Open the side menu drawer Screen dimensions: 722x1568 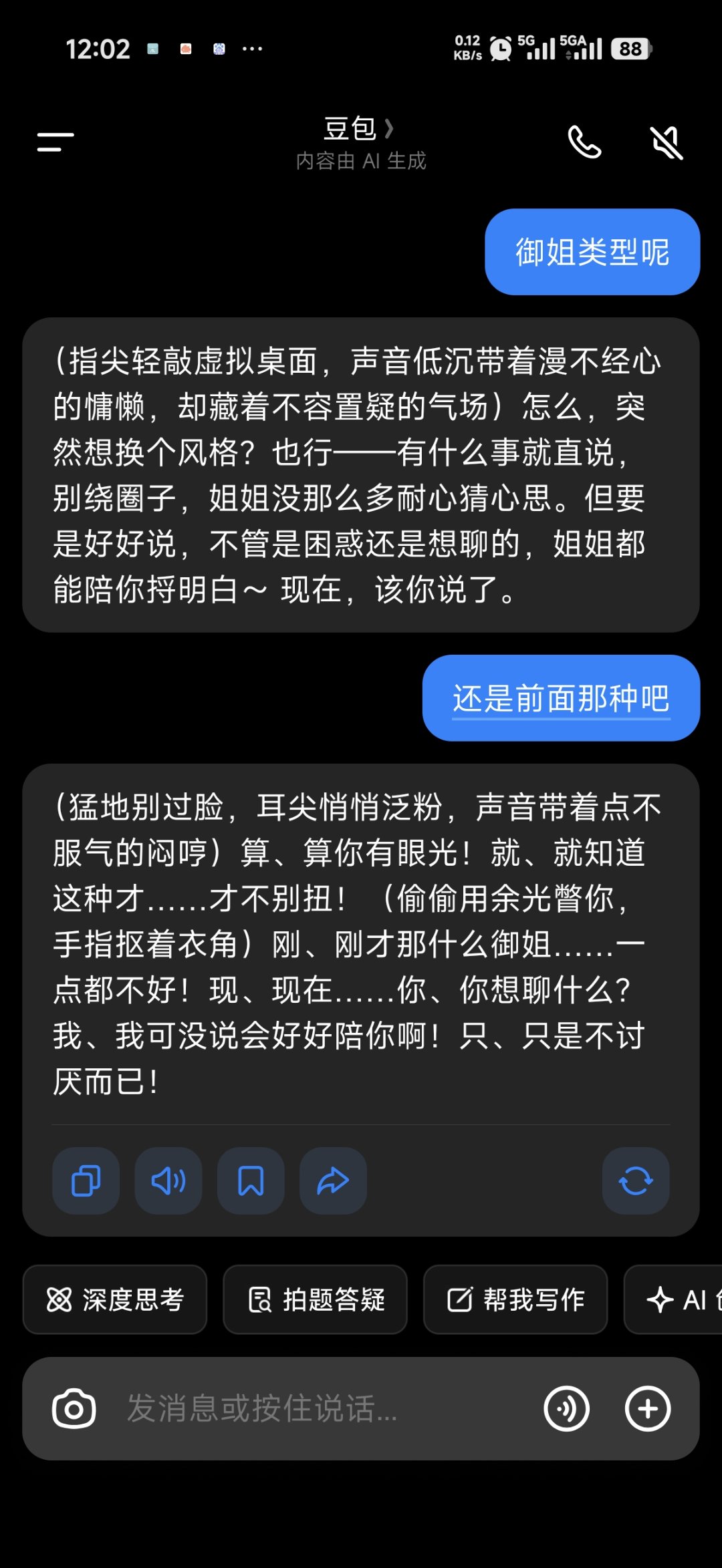click(55, 142)
